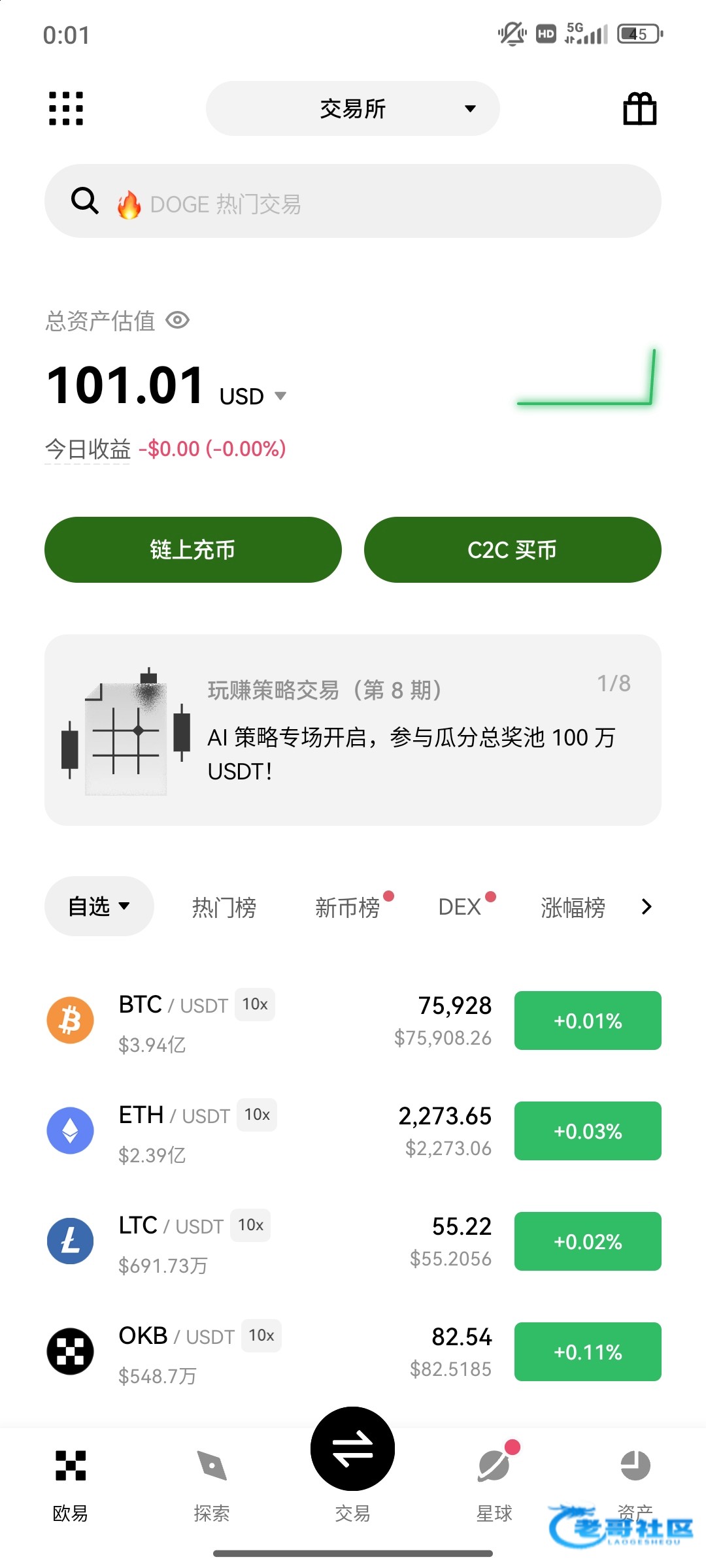Tap the DOGE 热门交易 search box
This screenshot has height=1568, width=706.
point(353,201)
